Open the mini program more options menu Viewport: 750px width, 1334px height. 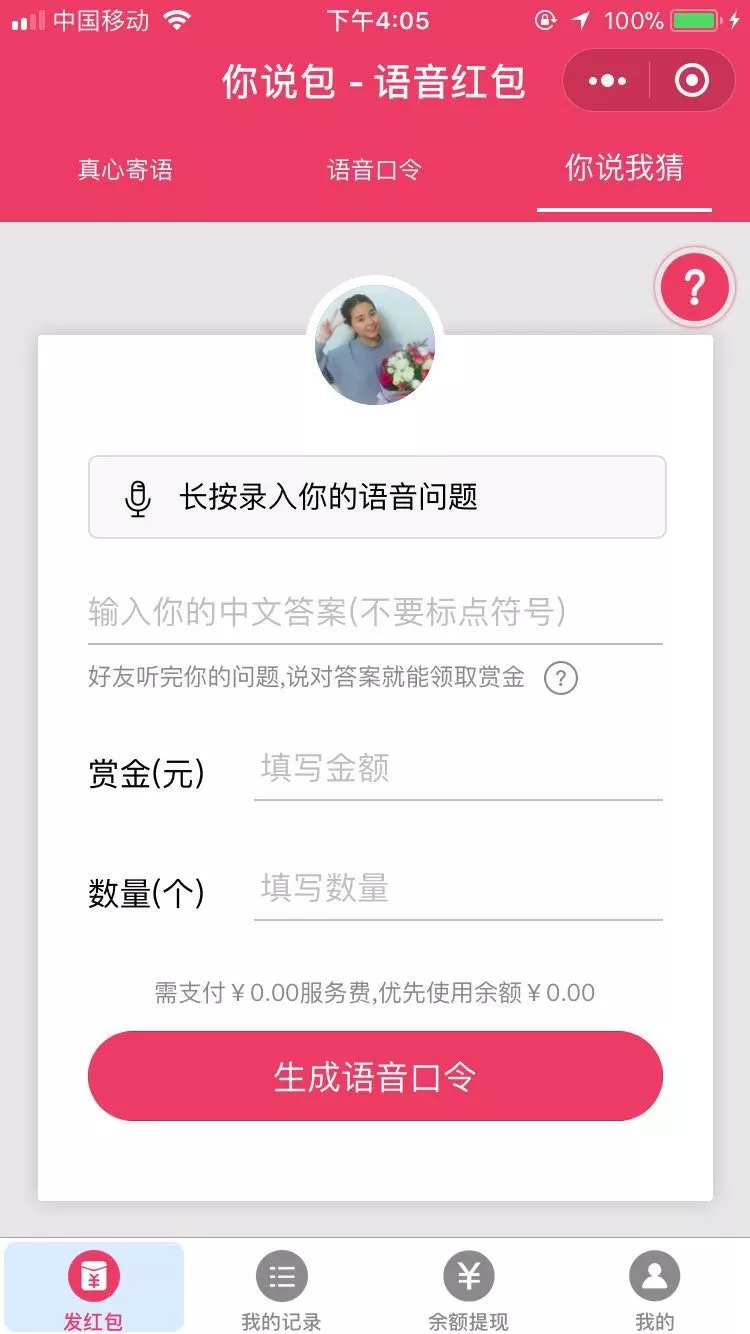[x=607, y=81]
